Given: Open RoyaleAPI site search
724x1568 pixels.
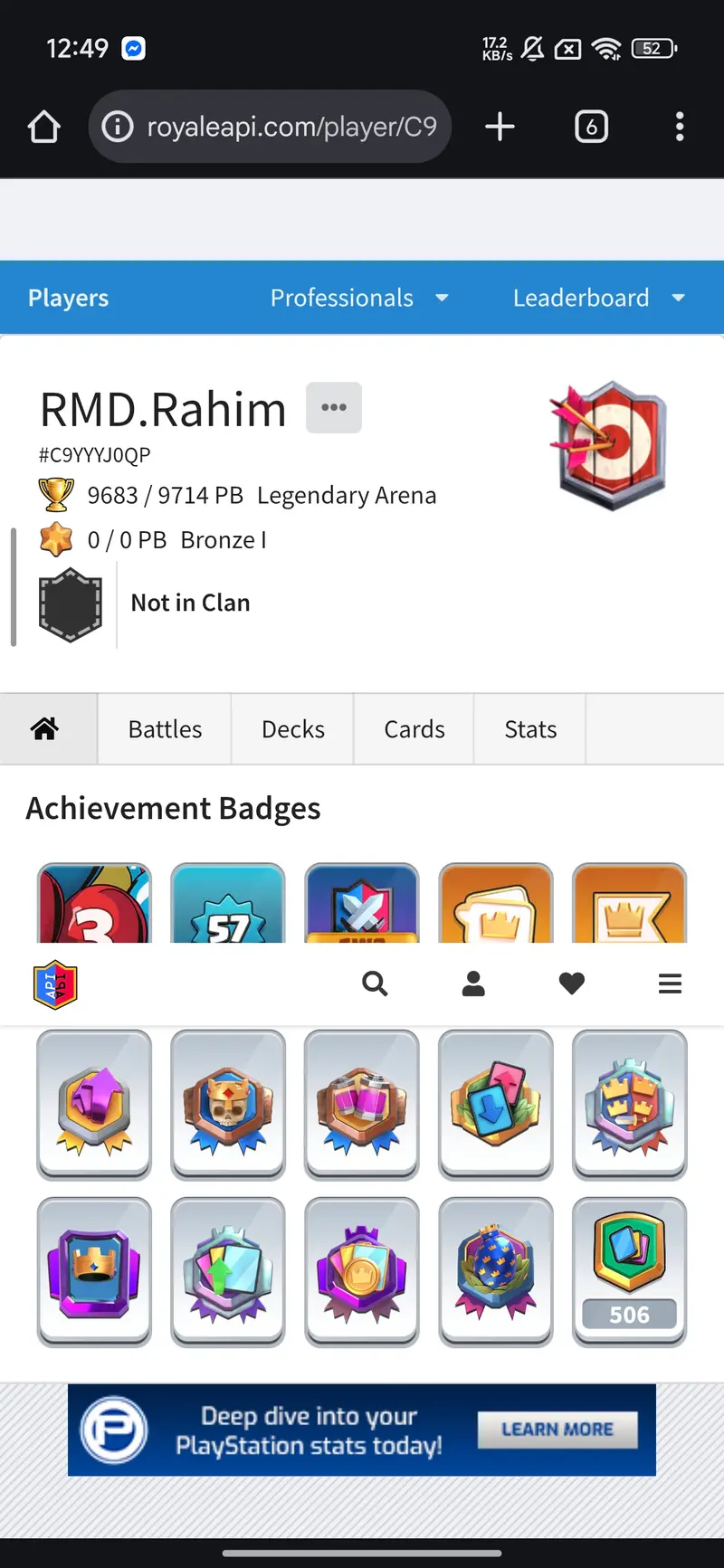Looking at the screenshot, I should 374,984.
